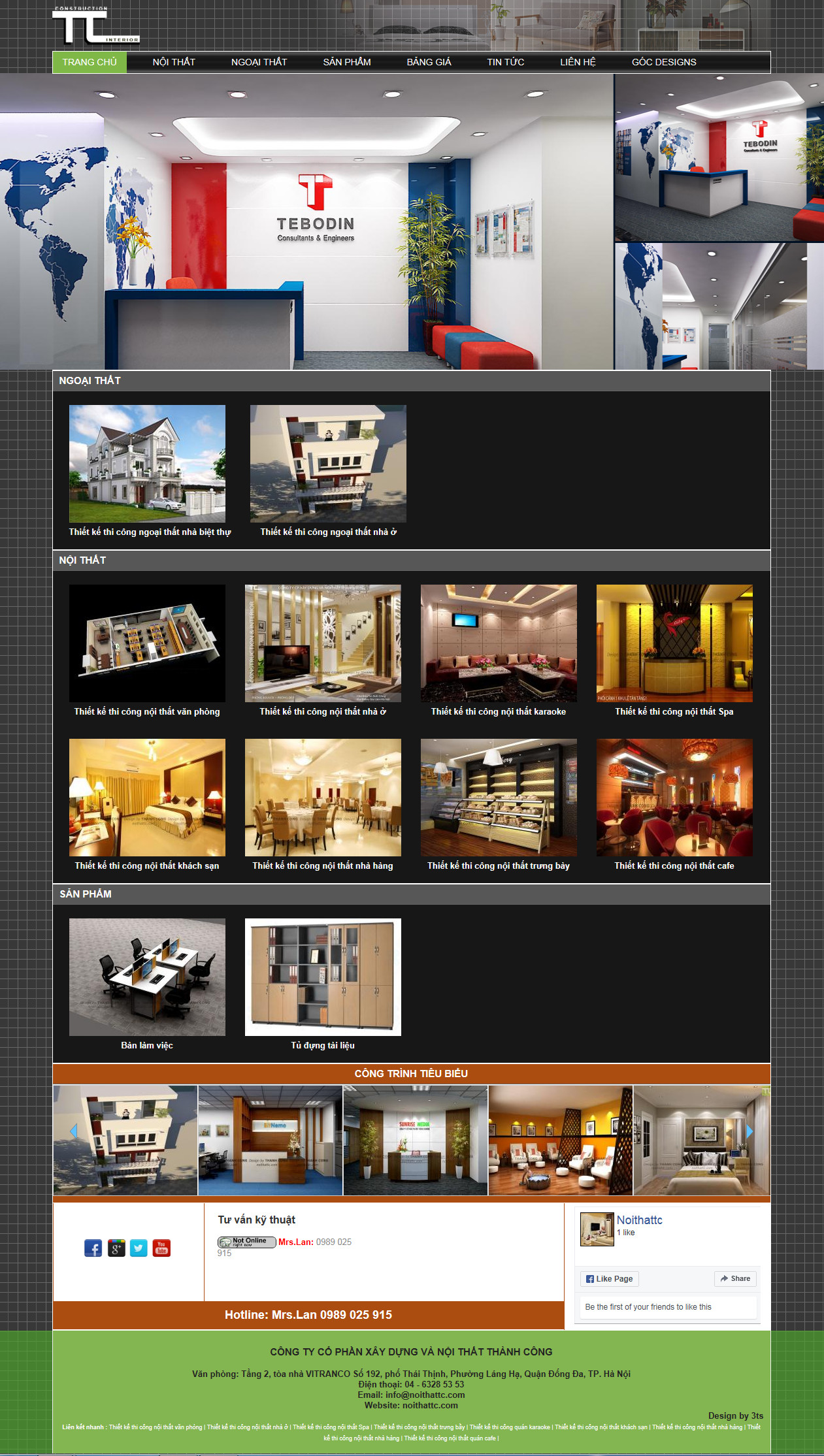Viewport: 824px width, 1456px height.
Task: Open the NỘI THẤT menu item
Action: point(174,62)
